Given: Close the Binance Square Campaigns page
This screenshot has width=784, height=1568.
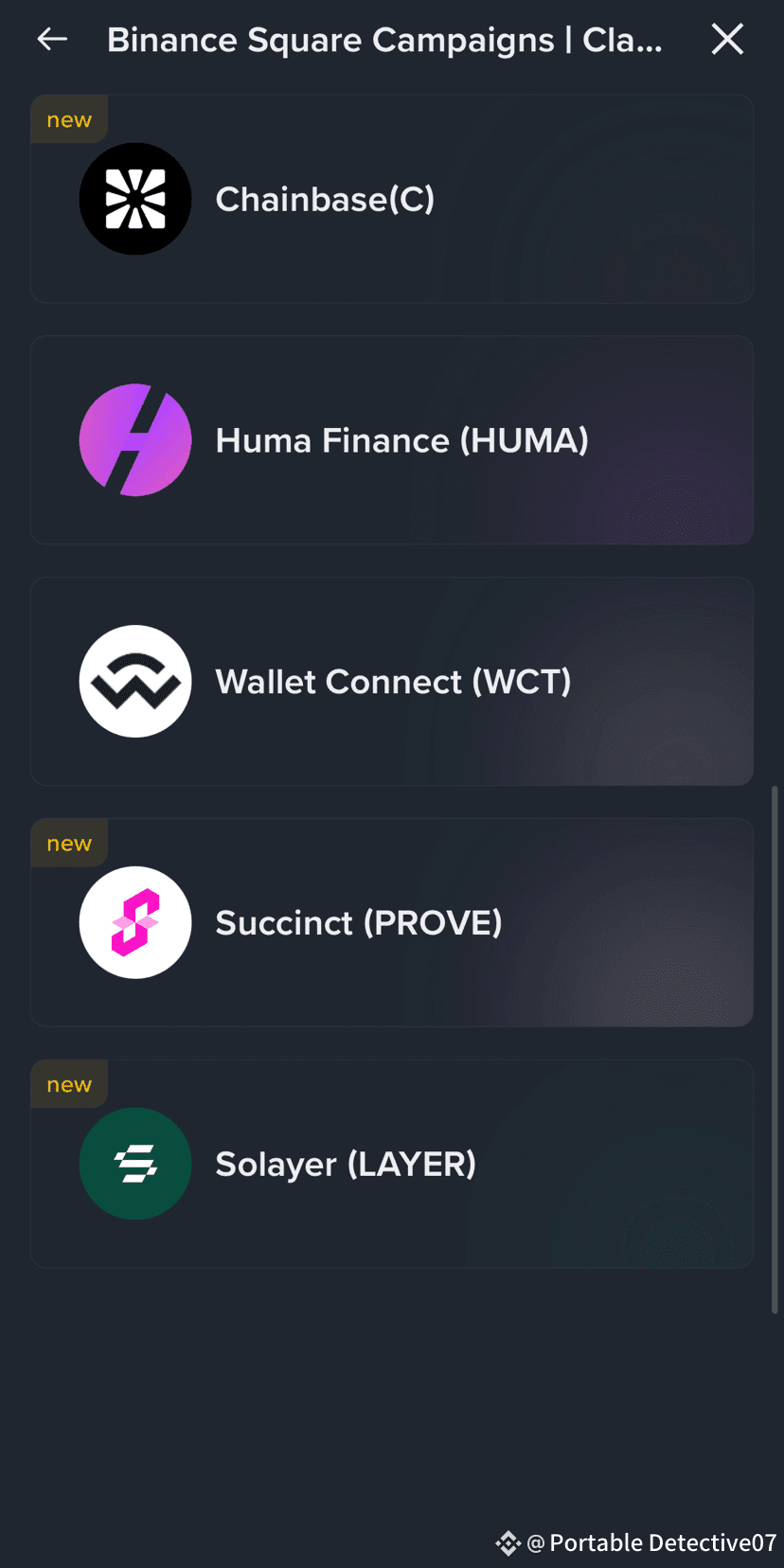Looking at the screenshot, I should click(727, 39).
